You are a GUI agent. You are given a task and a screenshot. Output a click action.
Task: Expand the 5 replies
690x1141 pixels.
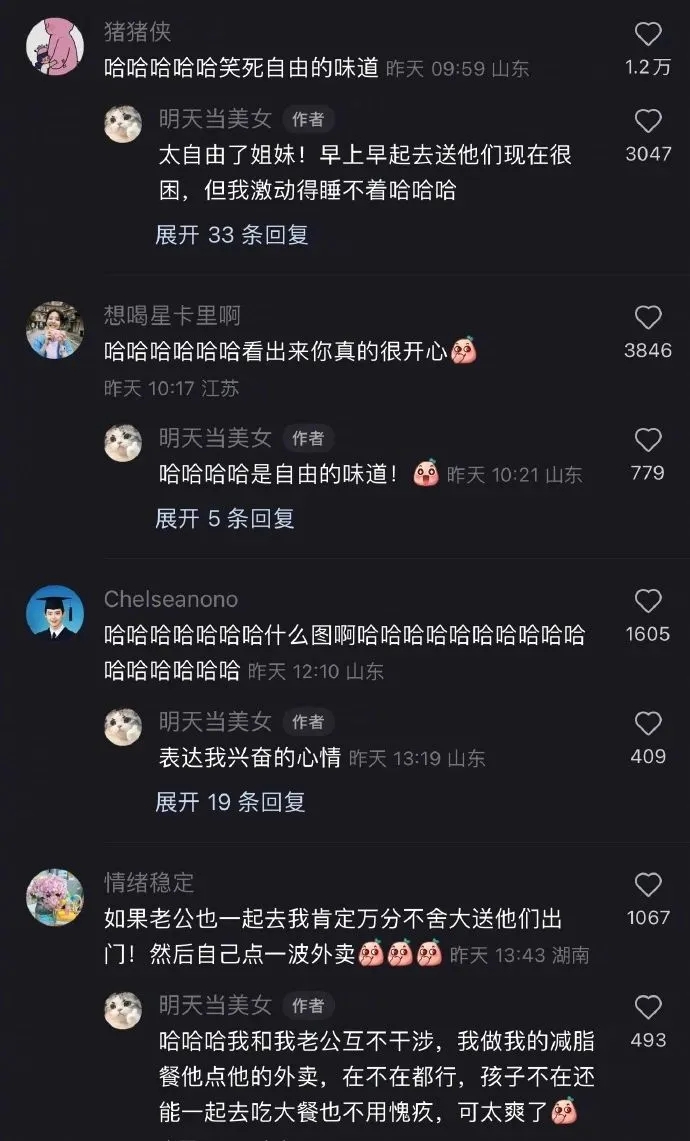(224, 518)
